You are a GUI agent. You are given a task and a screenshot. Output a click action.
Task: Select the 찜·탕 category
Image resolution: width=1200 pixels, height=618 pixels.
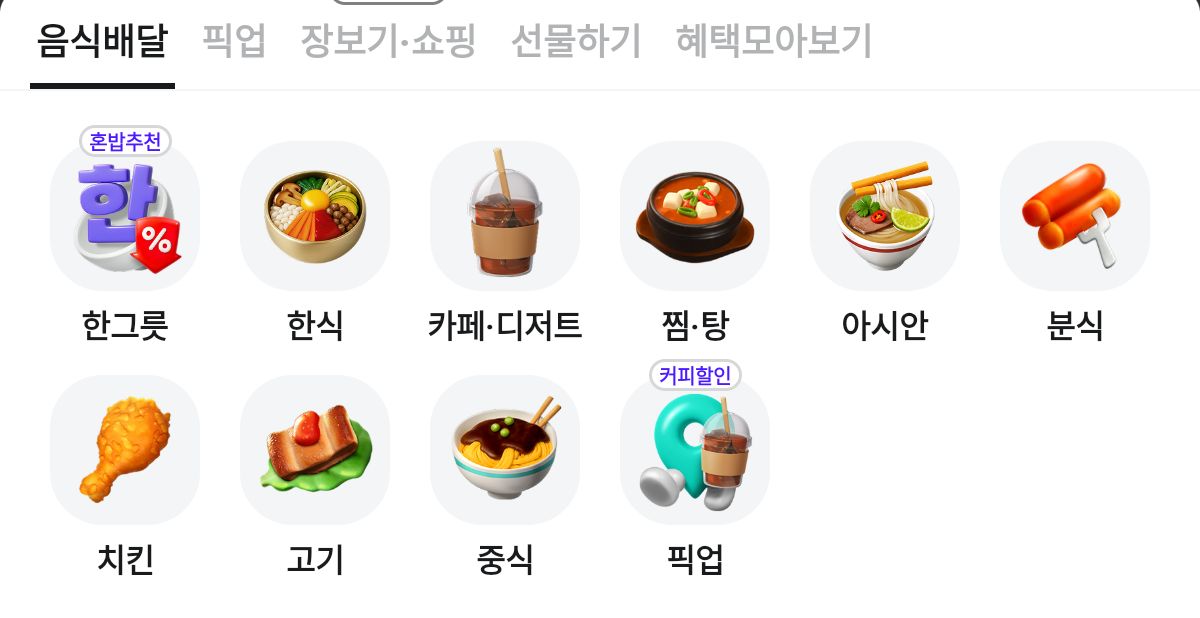(x=695, y=217)
